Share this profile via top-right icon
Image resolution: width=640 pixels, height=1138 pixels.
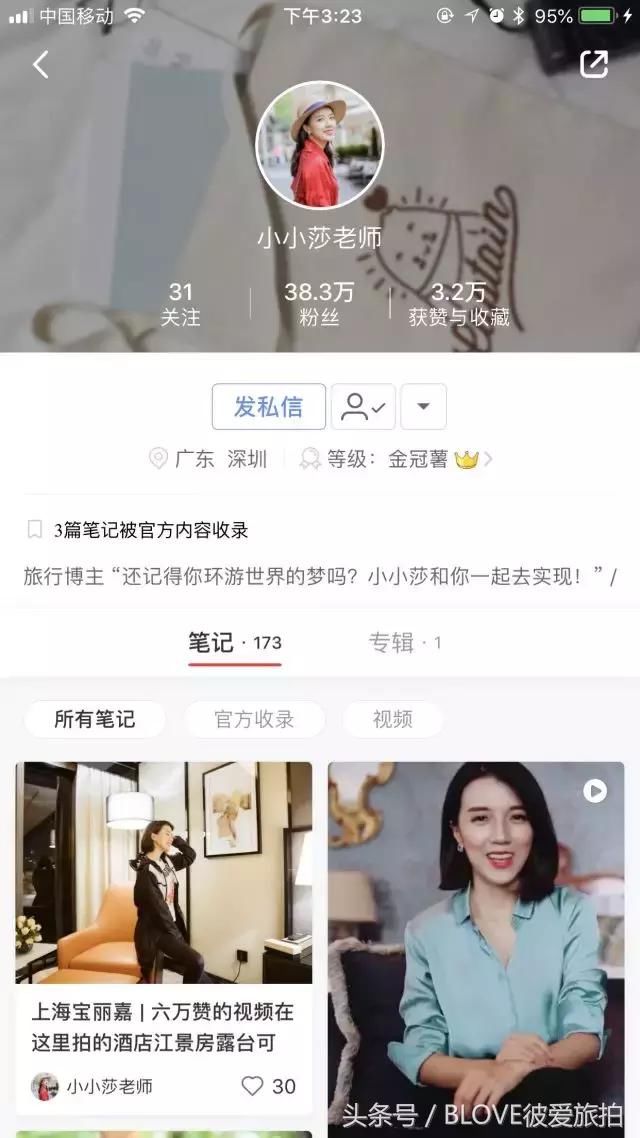pos(594,64)
